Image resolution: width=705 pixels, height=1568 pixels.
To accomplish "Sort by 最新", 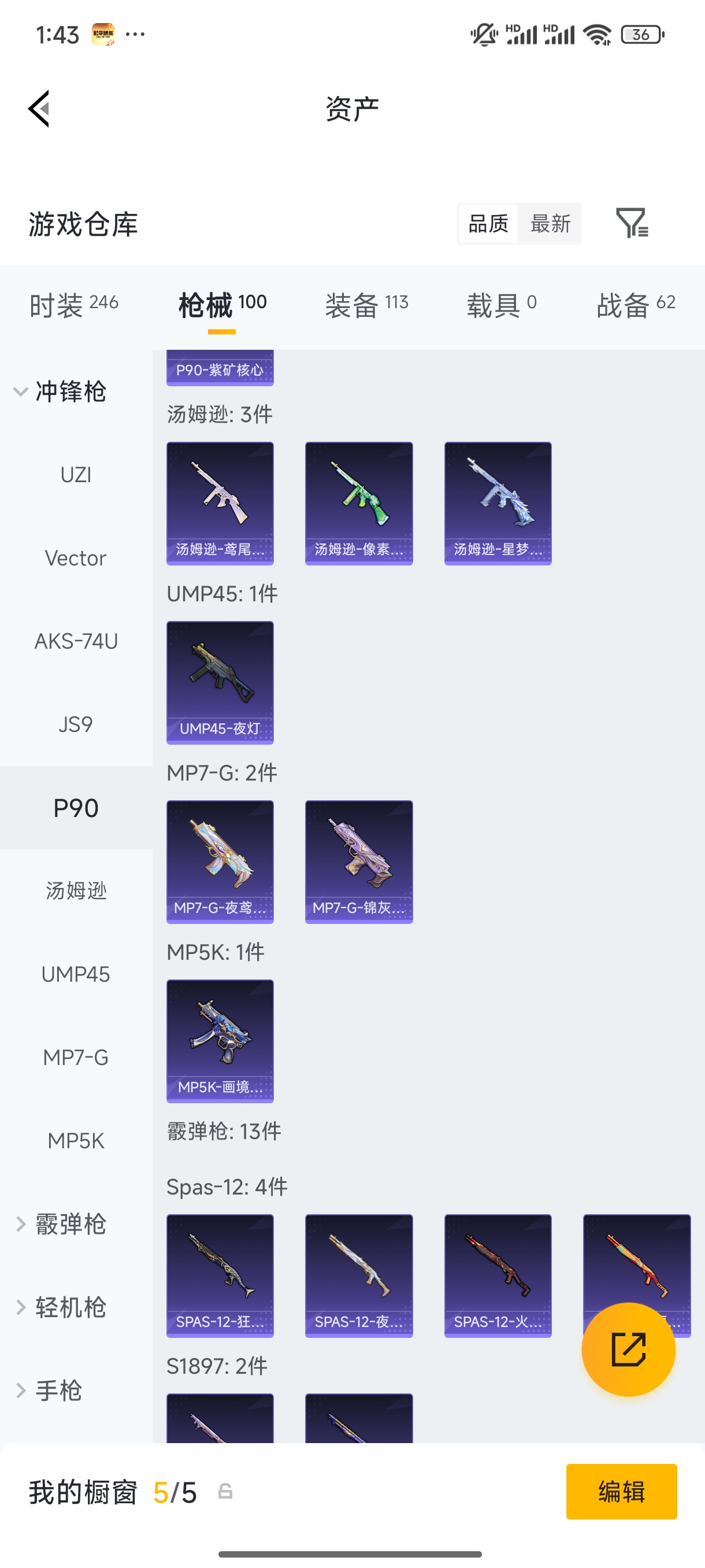I will pos(550,223).
